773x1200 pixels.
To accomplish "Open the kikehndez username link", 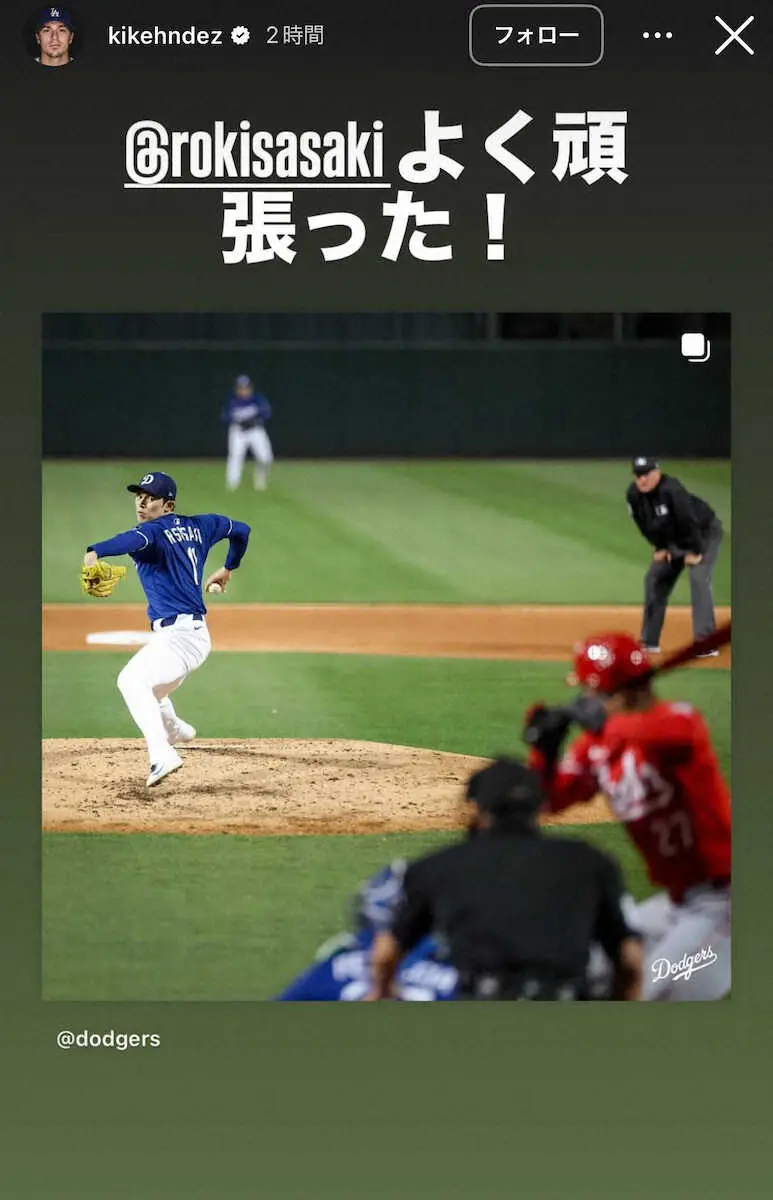I will click(165, 36).
